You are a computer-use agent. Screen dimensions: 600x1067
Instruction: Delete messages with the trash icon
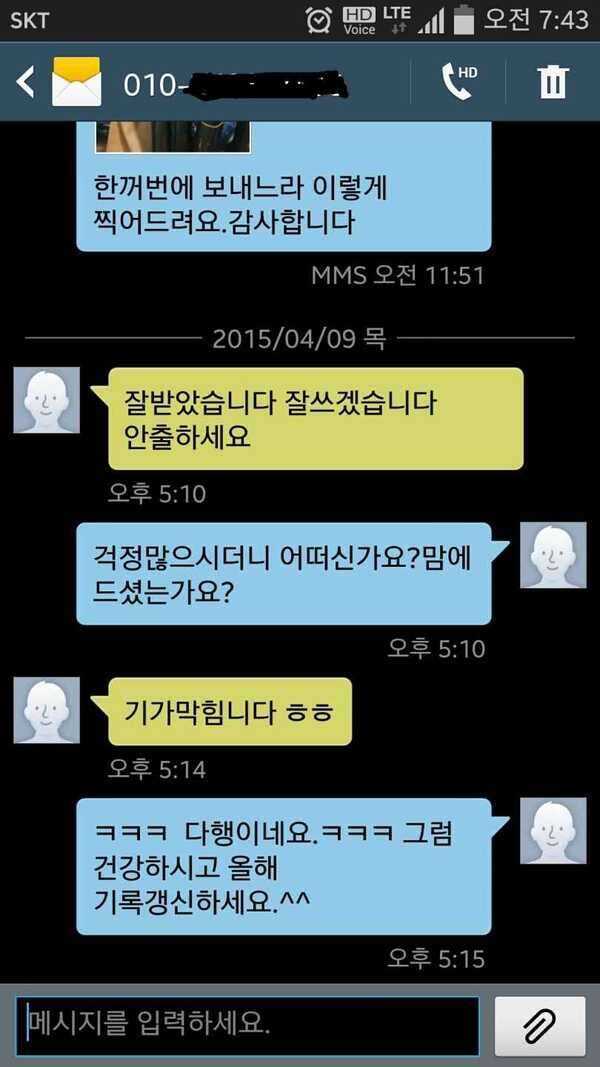coord(552,82)
